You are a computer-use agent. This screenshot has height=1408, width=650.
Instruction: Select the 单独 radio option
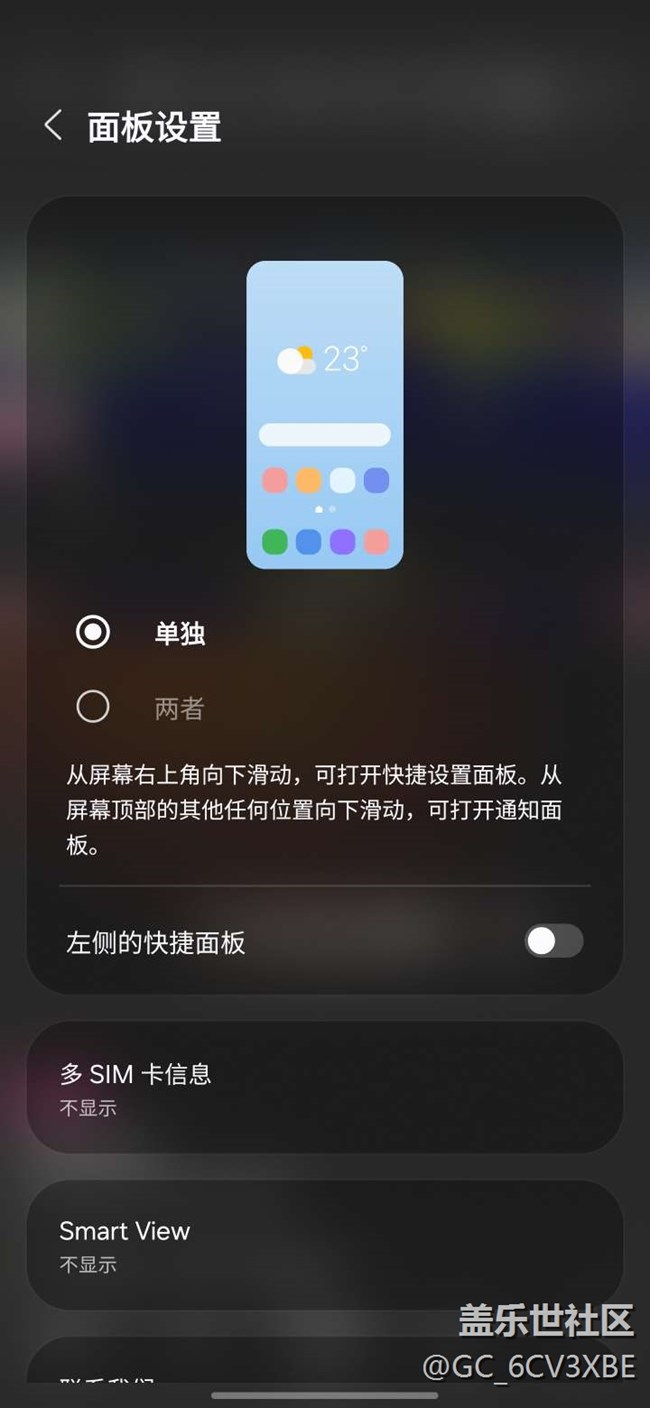93,632
